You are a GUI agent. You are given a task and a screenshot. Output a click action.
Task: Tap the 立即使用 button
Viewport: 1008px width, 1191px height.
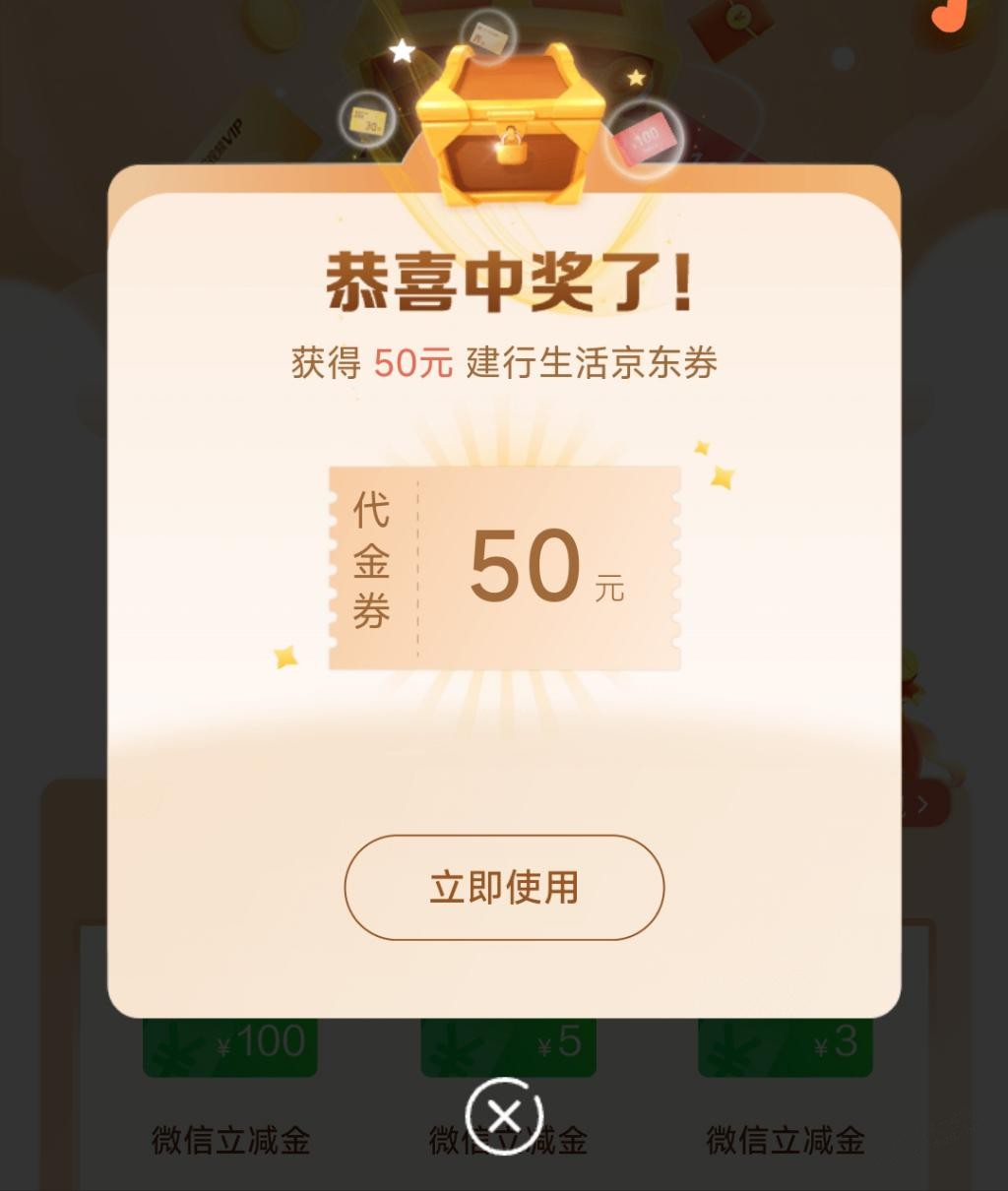pyautogui.click(x=504, y=887)
